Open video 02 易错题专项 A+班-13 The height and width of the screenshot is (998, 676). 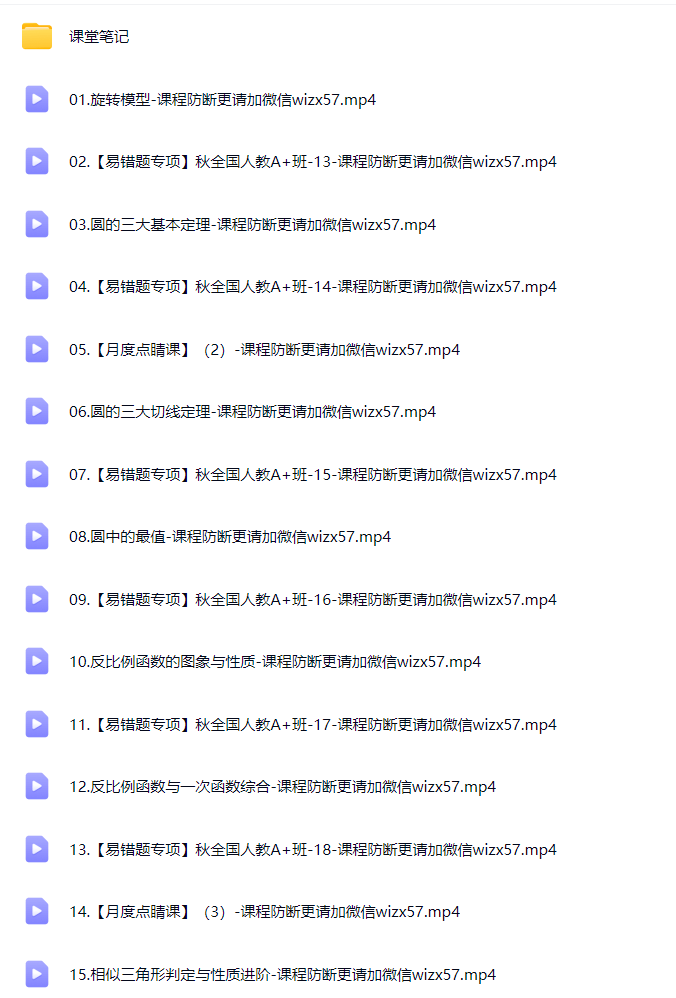312,162
